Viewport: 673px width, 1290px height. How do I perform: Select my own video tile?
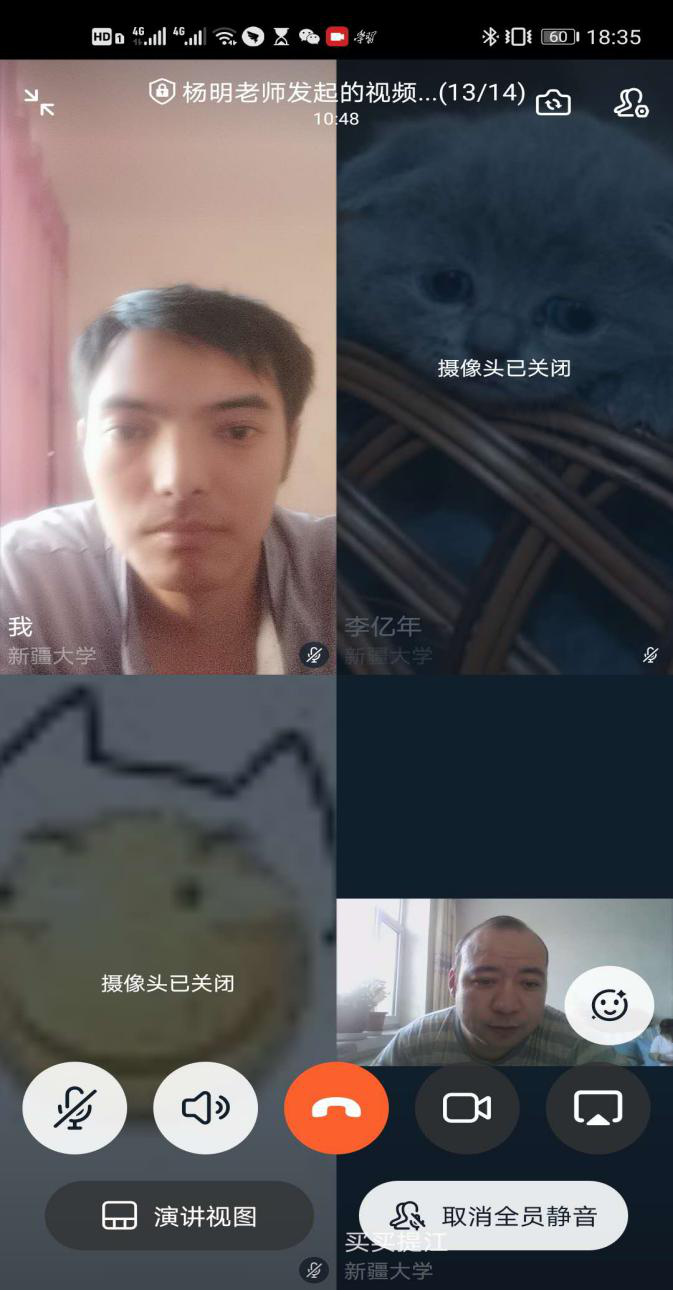168,400
